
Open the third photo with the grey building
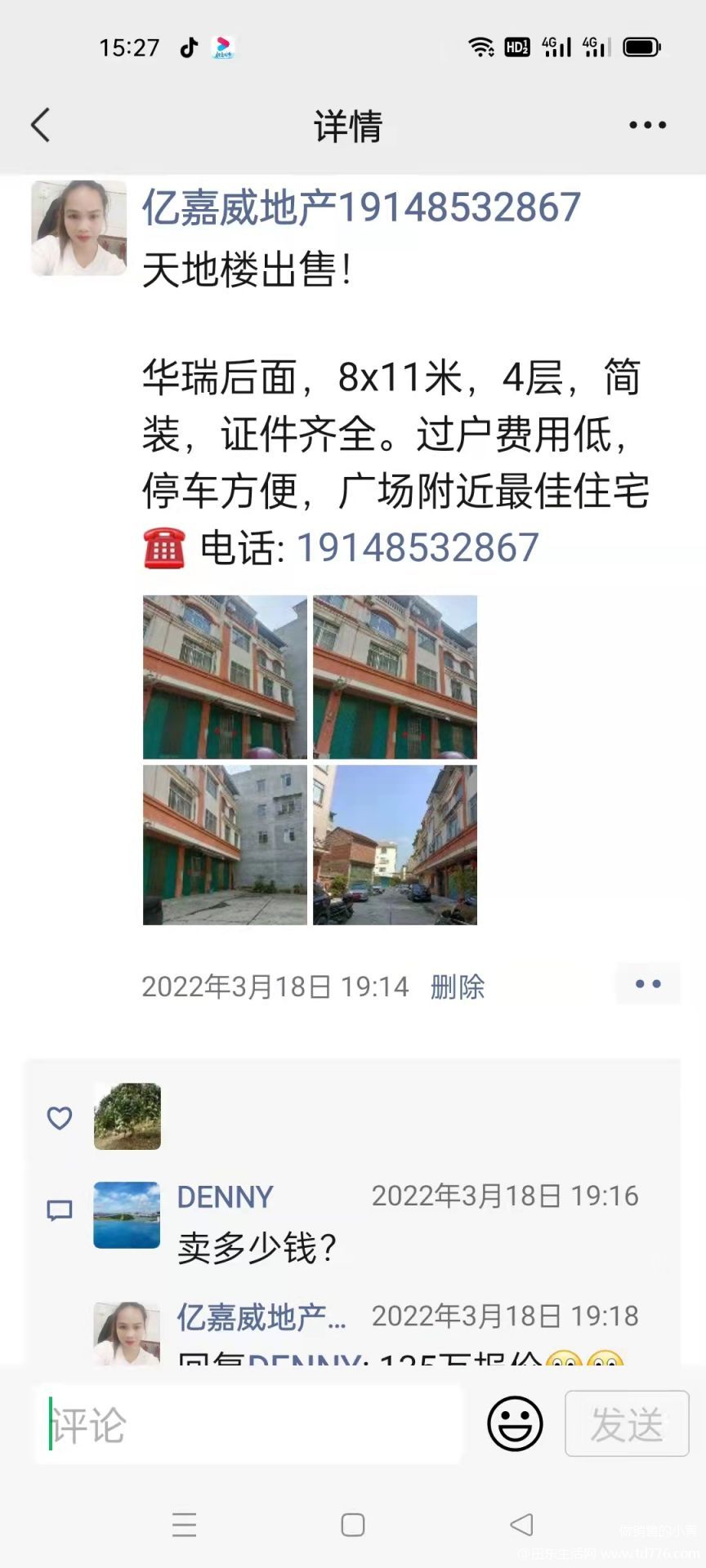225,844
